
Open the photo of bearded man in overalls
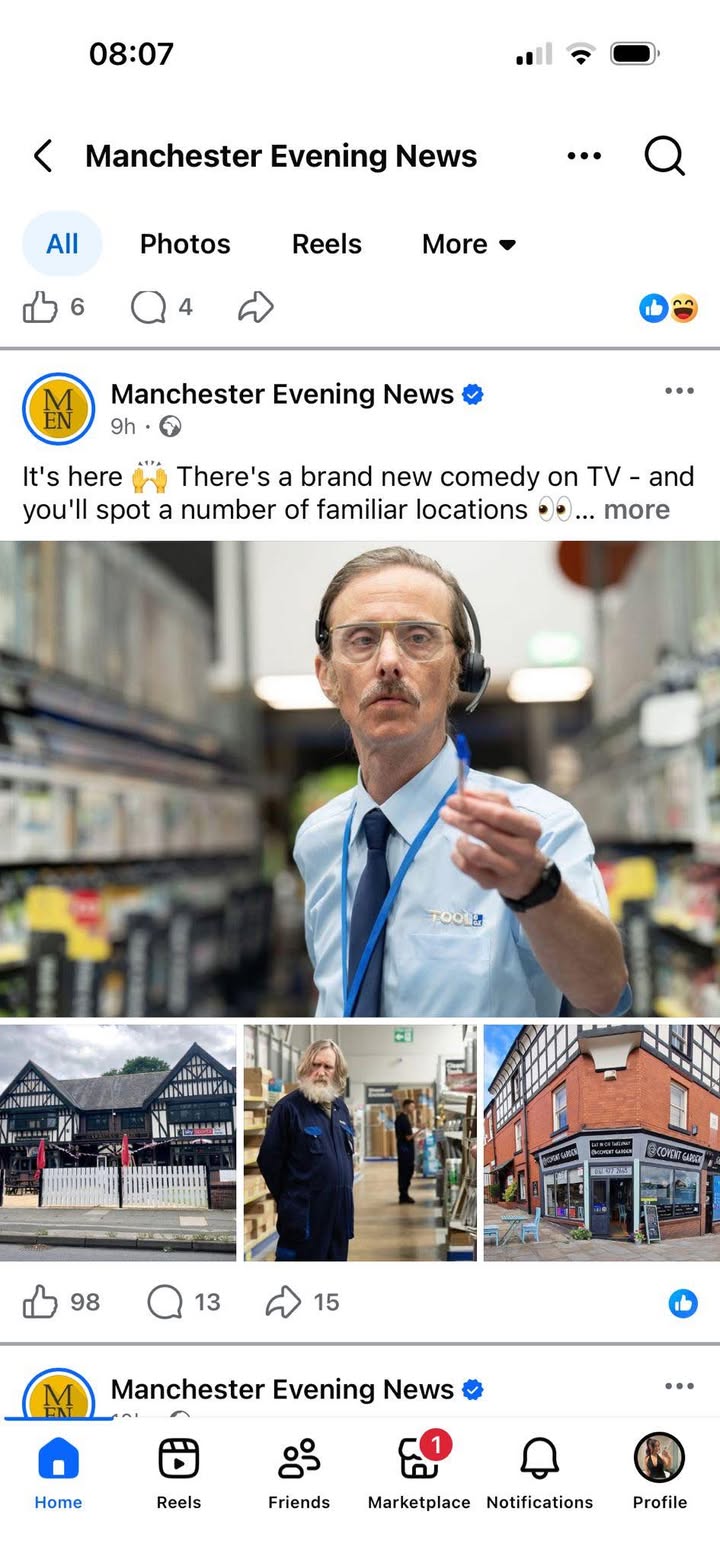[x=360, y=1142]
